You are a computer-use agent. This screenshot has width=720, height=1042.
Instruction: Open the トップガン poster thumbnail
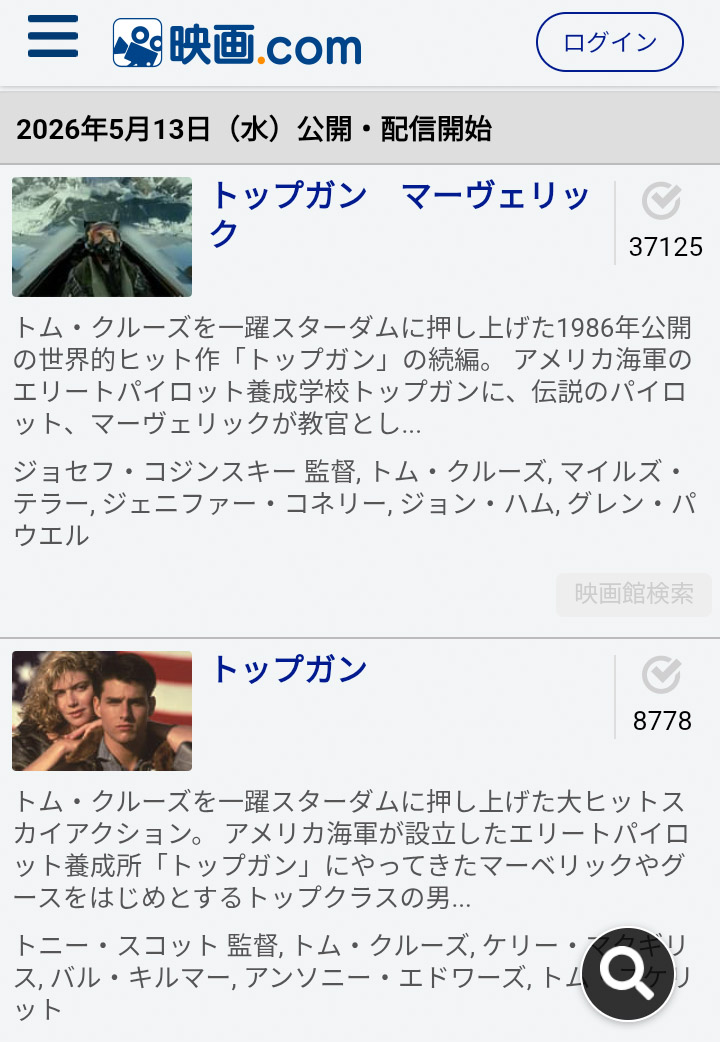(102, 711)
